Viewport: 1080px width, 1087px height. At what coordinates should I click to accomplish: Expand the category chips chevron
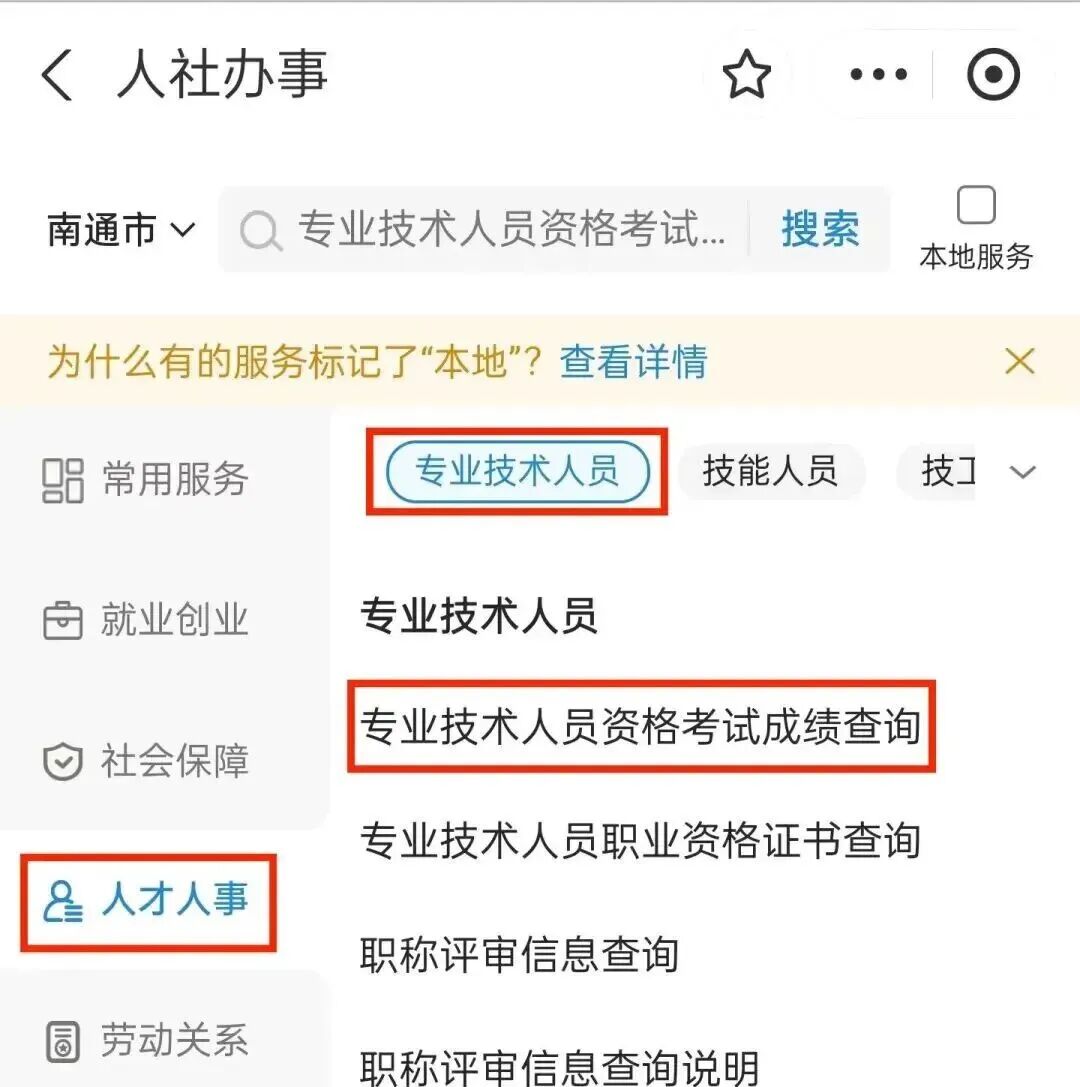[x=1022, y=472]
